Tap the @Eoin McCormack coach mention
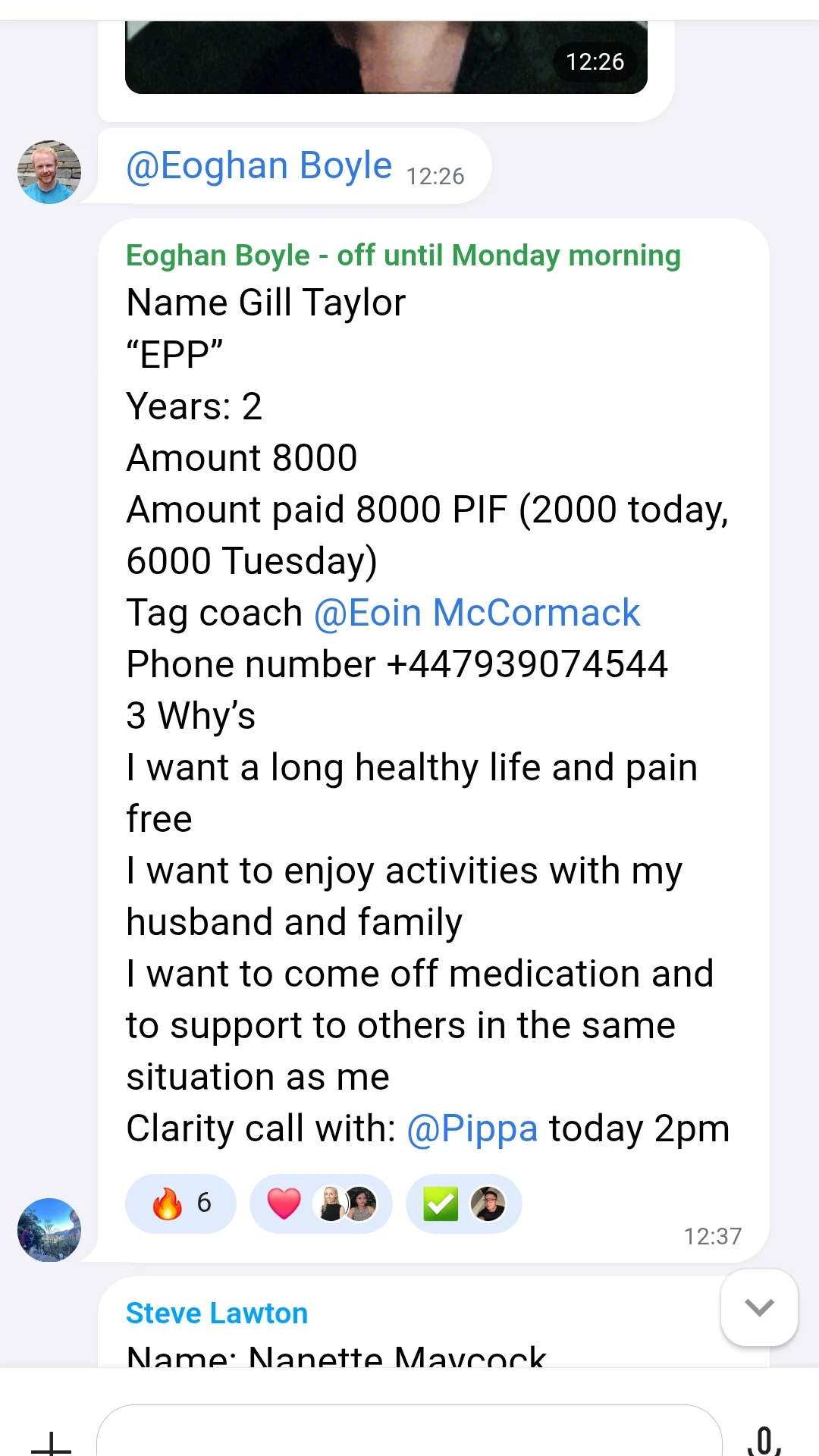This screenshot has width=819, height=1456. (477, 613)
